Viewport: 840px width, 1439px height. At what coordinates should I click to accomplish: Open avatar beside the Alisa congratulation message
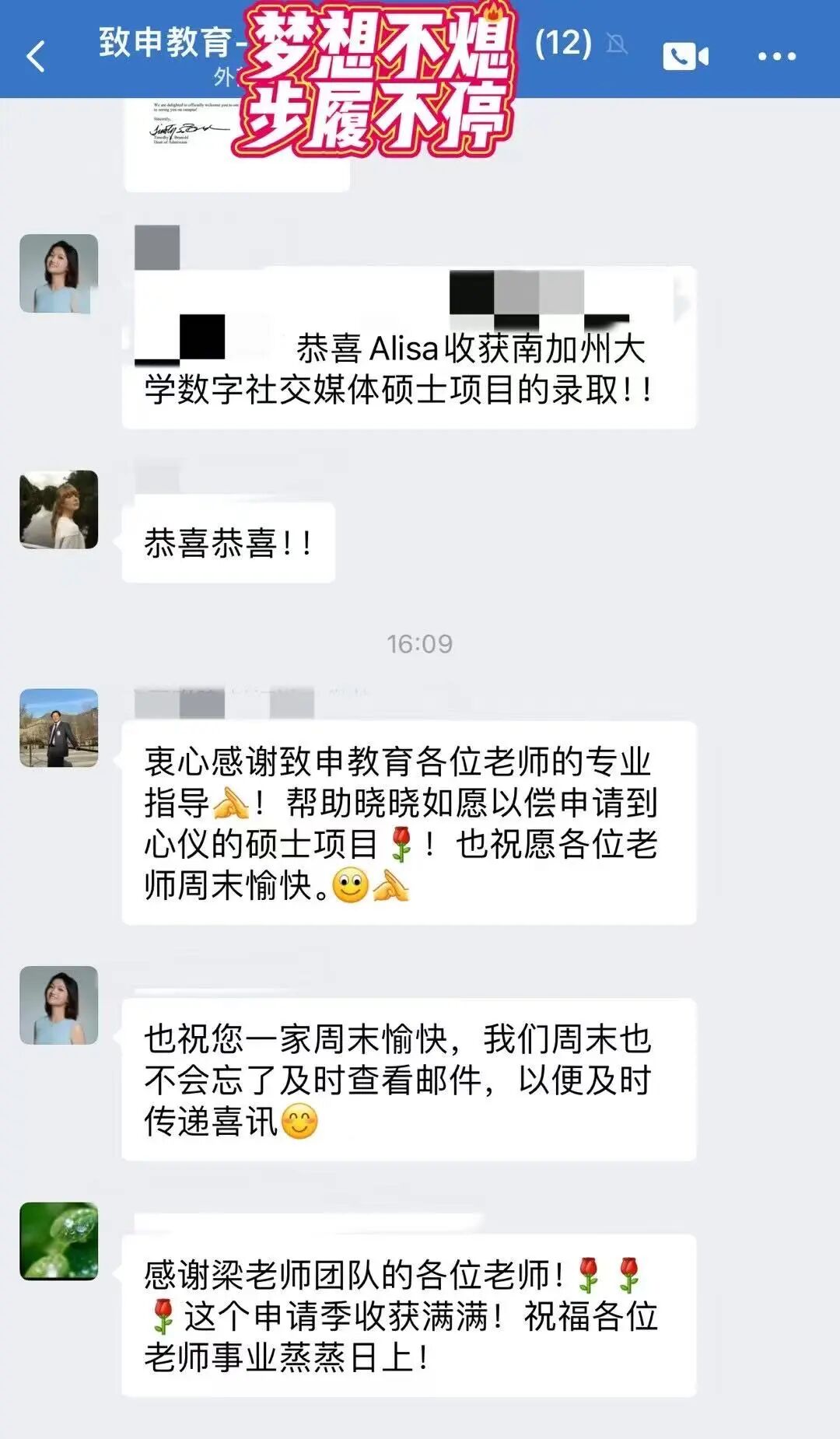59,274
